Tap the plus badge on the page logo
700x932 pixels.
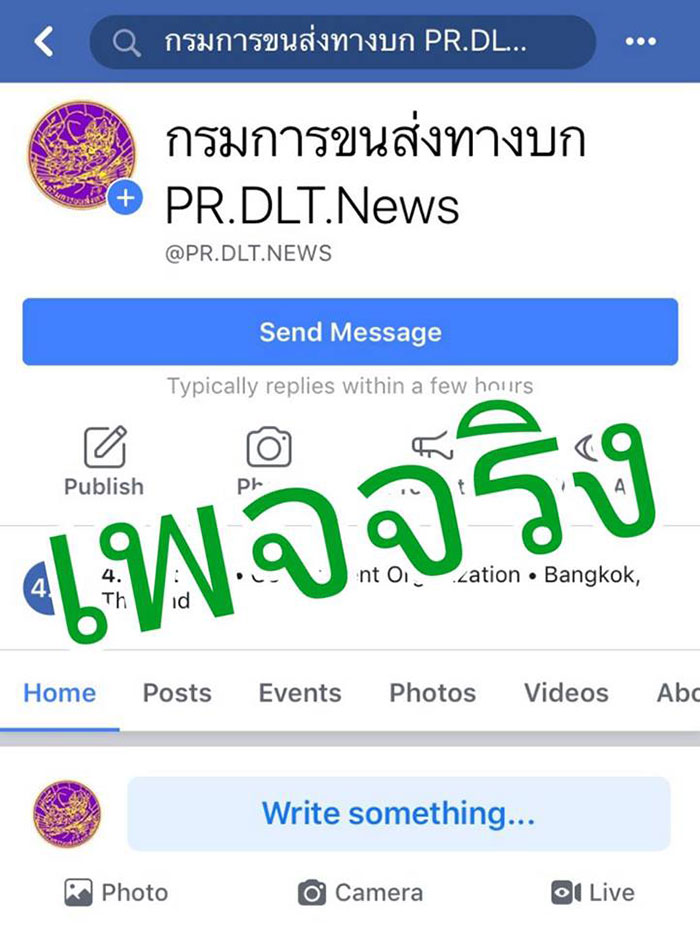click(x=126, y=198)
